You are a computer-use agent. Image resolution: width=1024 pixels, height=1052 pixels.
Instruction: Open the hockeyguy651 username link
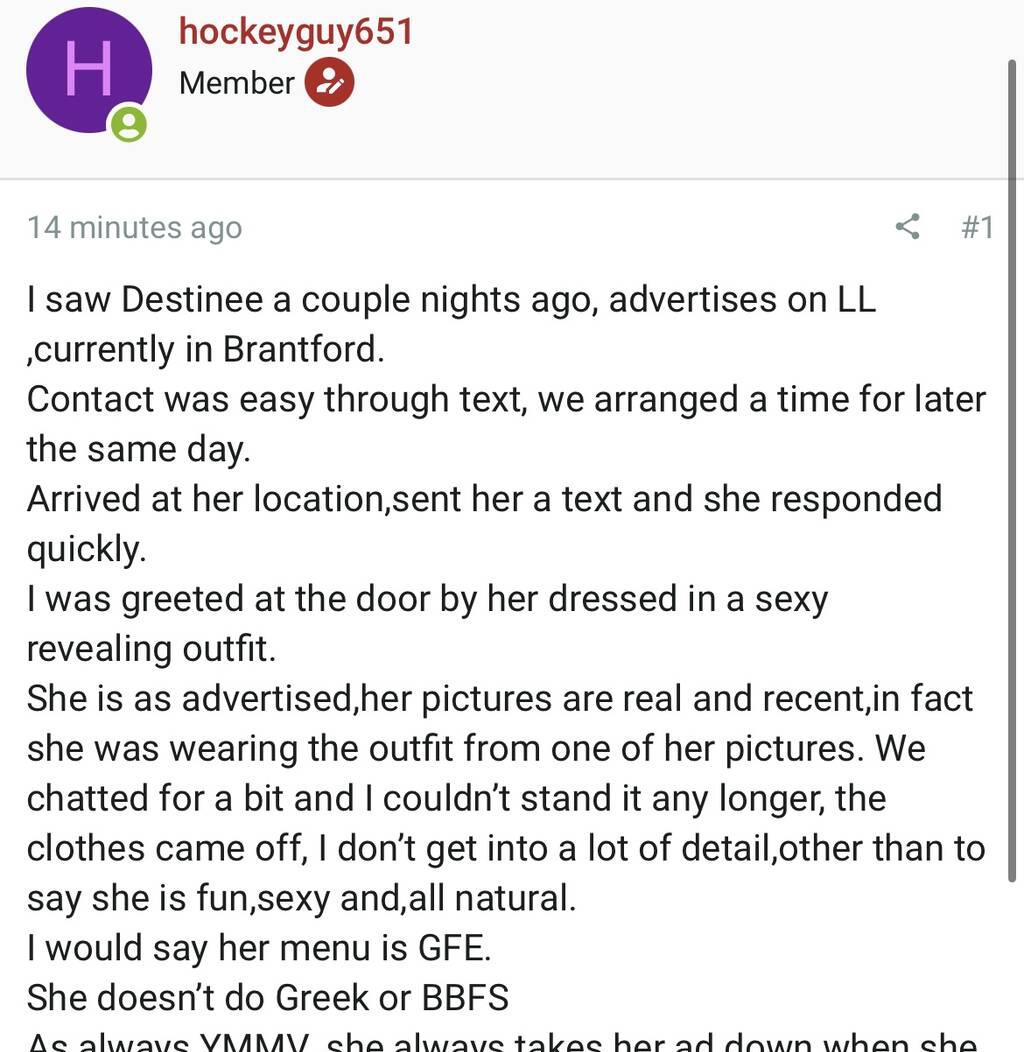[296, 31]
